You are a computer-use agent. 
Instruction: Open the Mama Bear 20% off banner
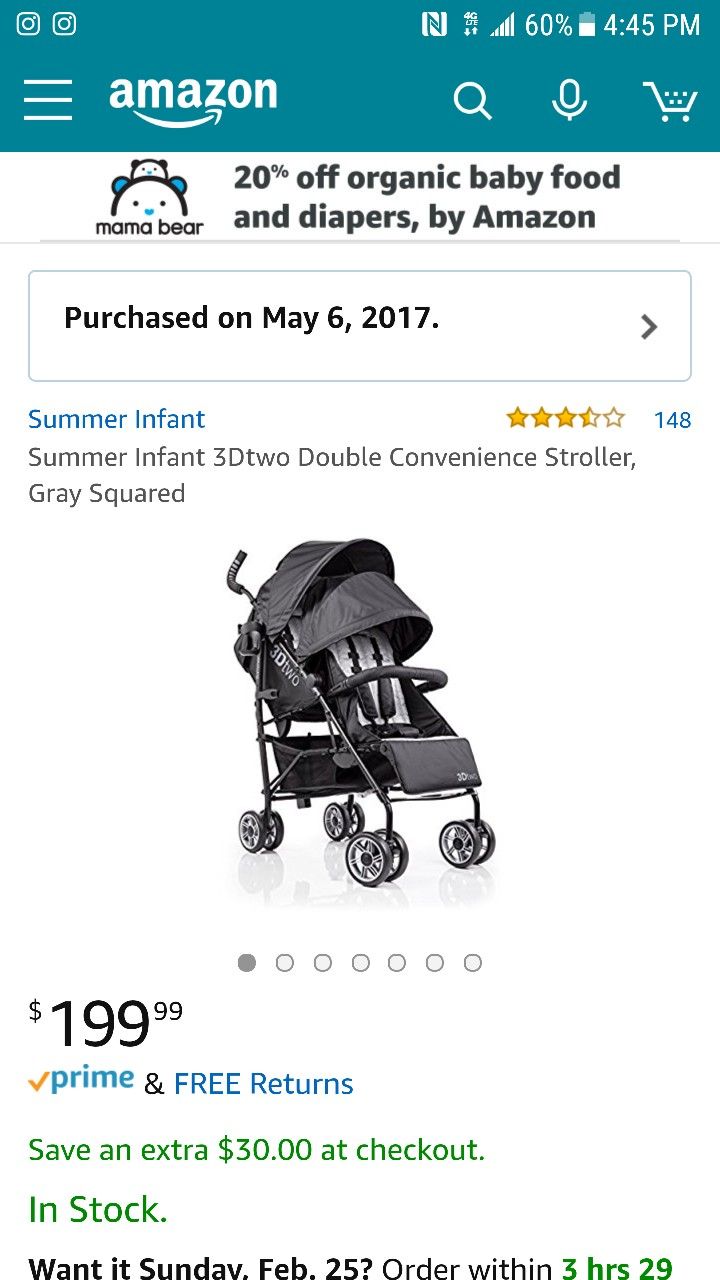pyautogui.click(x=360, y=198)
